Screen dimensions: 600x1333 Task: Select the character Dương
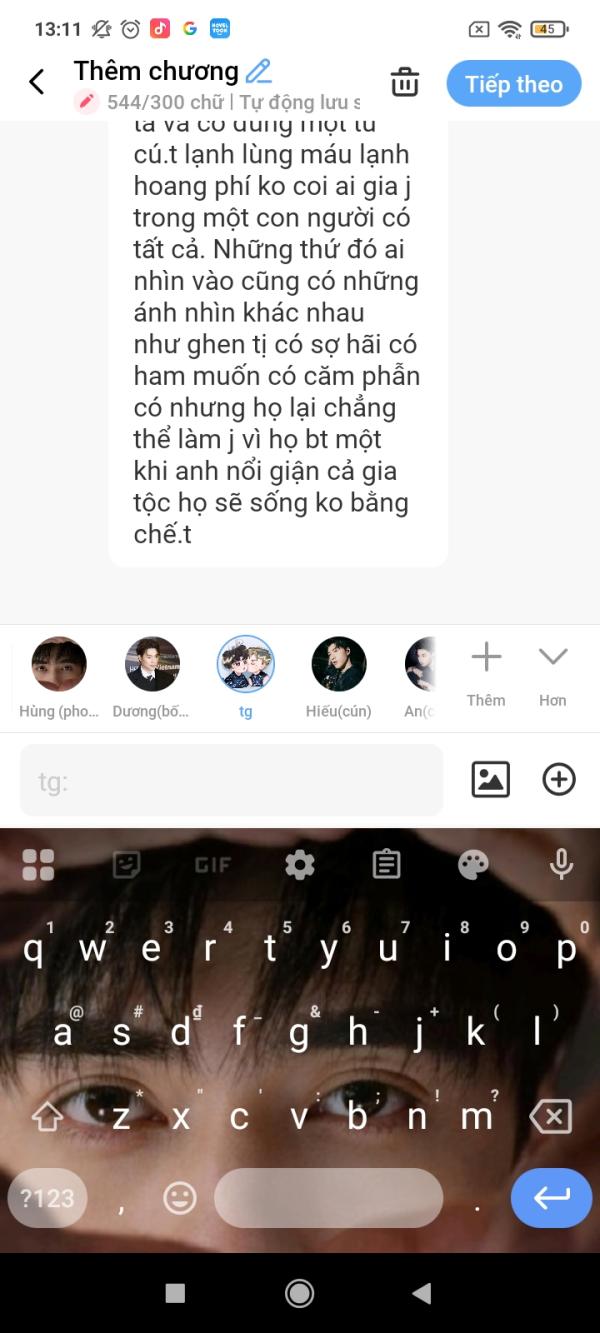point(152,677)
